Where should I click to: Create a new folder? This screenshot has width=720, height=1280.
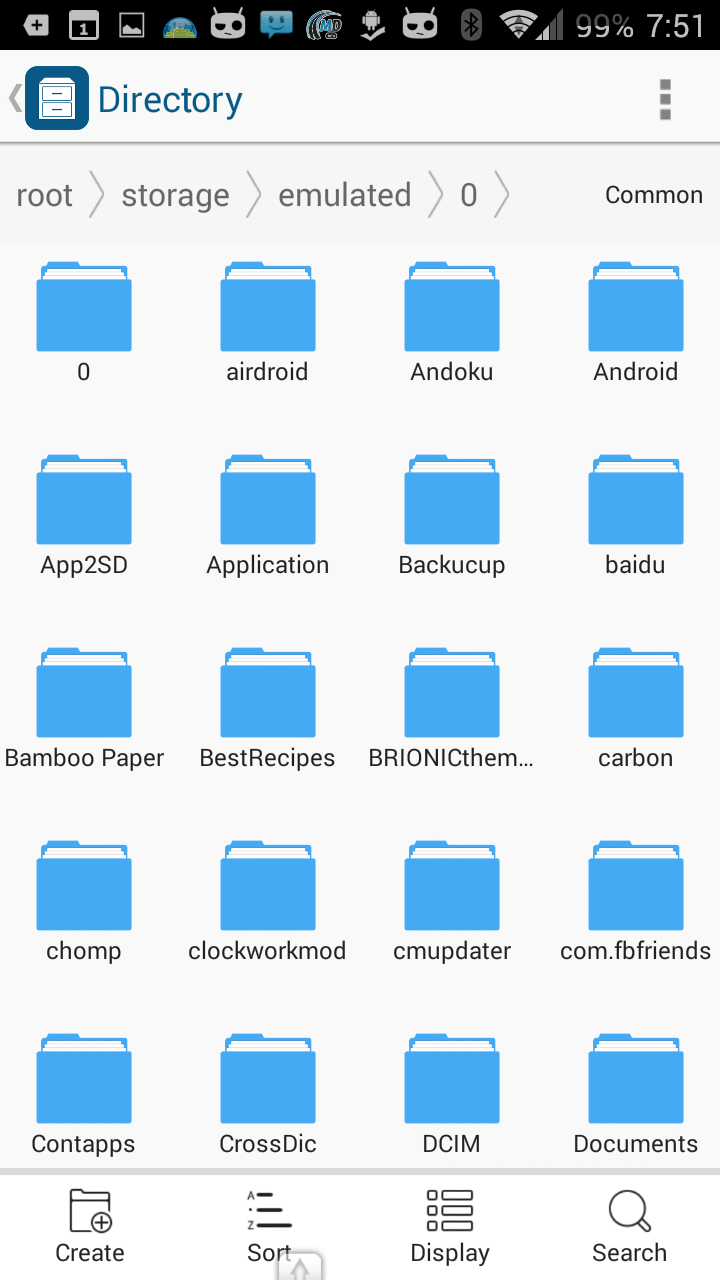pyautogui.click(x=90, y=1227)
